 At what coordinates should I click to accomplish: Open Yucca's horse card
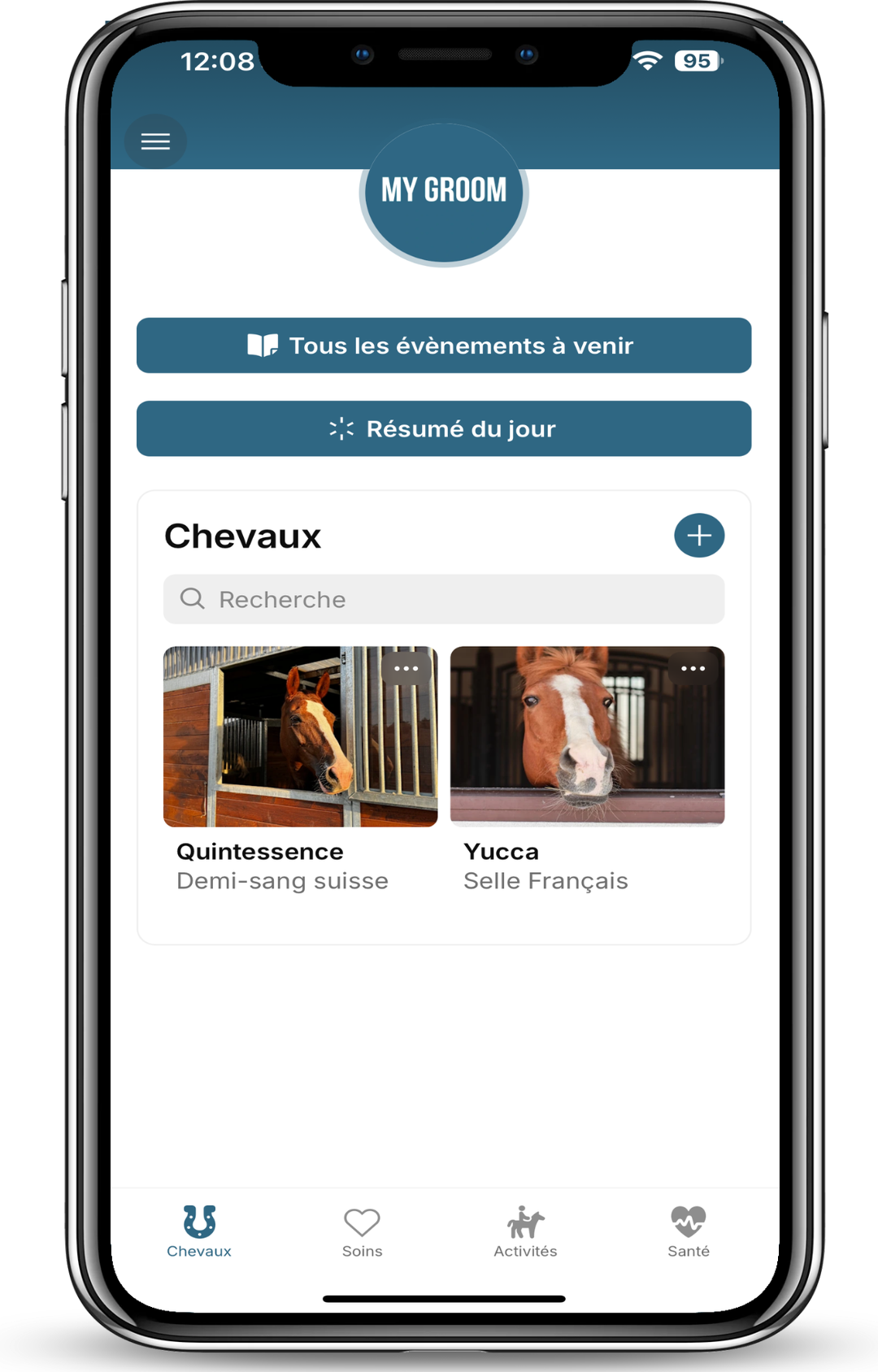(587, 770)
